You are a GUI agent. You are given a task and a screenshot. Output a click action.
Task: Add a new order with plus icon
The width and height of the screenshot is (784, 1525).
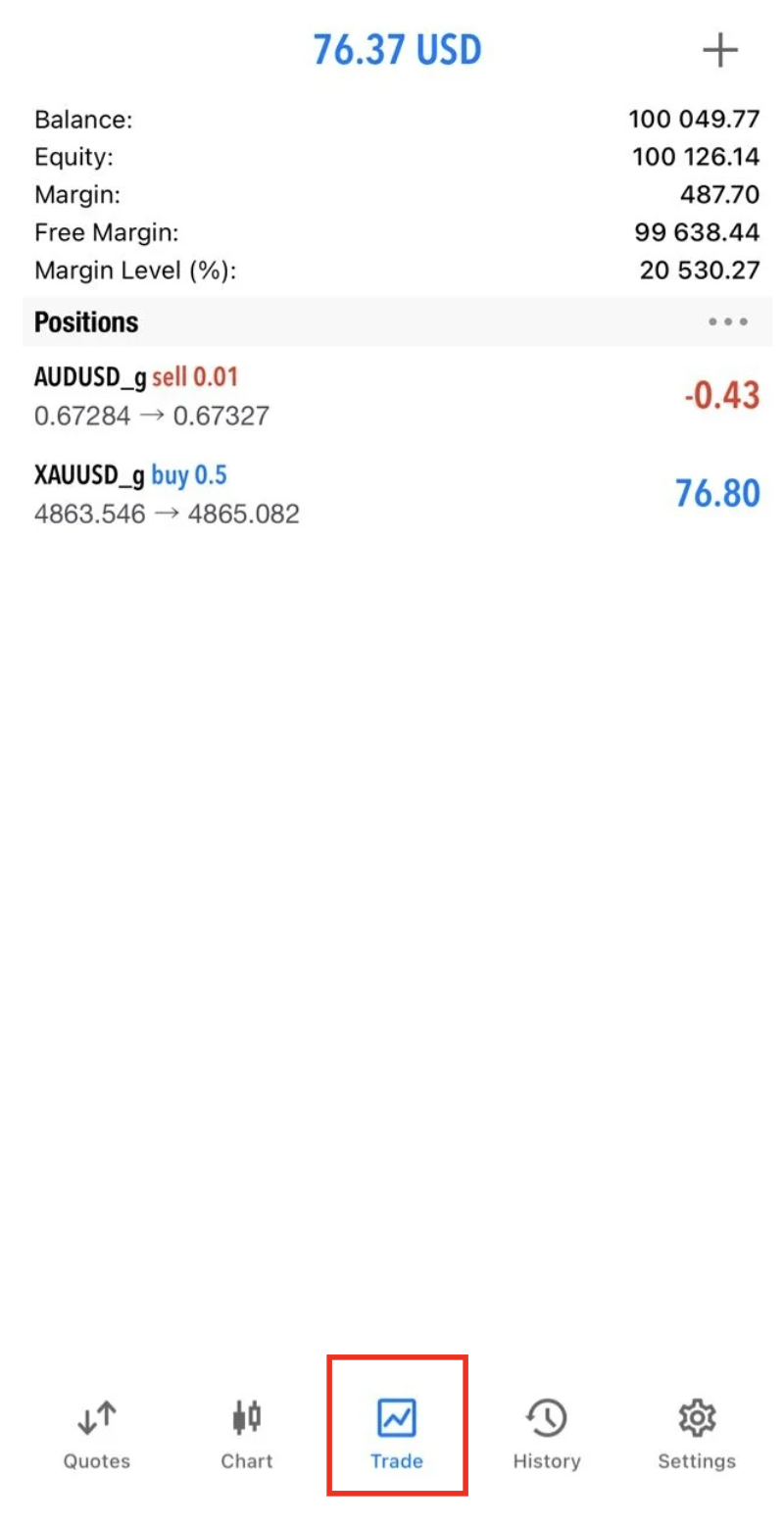(x=720, y=50)
